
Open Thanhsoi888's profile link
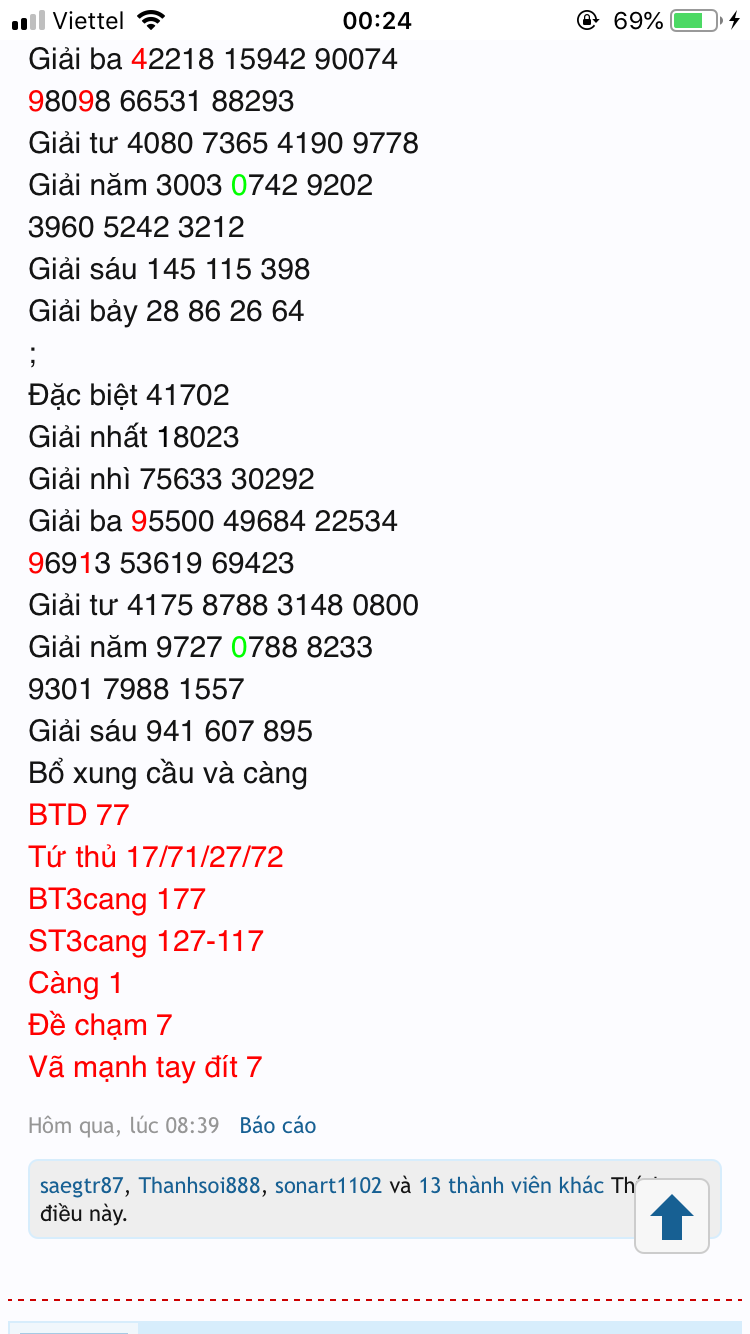pyautogui.click(x=198, y=1186)
